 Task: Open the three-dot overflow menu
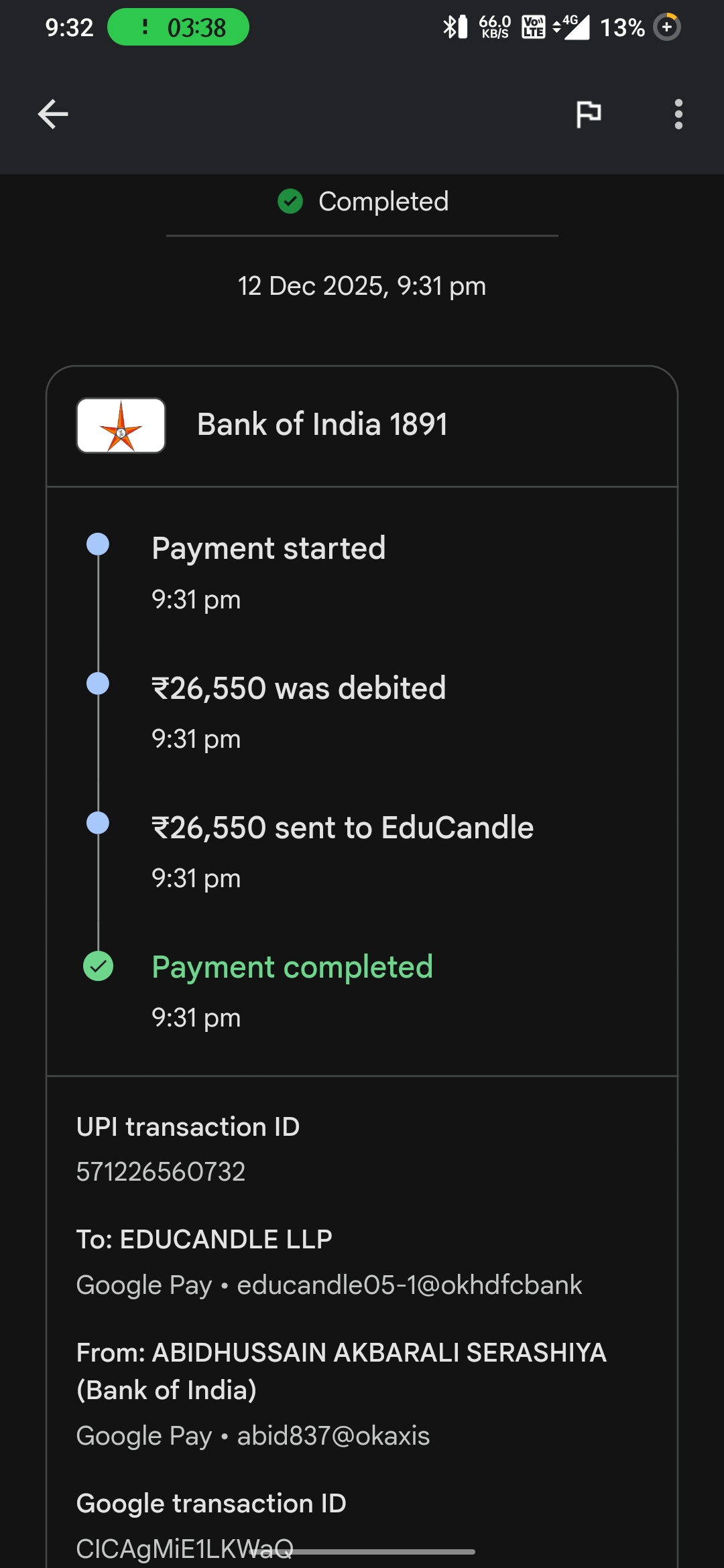coord(678,114)
